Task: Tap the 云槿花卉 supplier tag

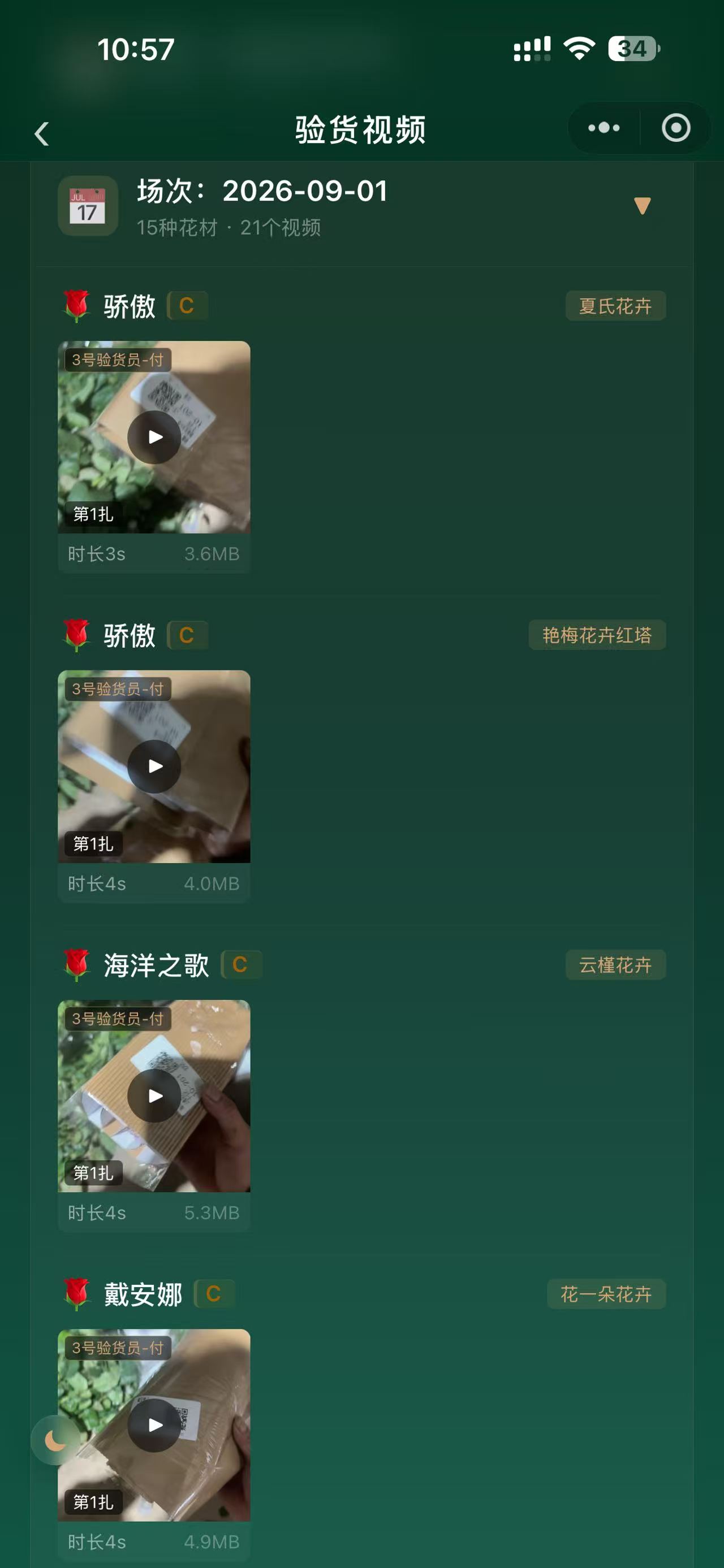Action: pos(615,965)
